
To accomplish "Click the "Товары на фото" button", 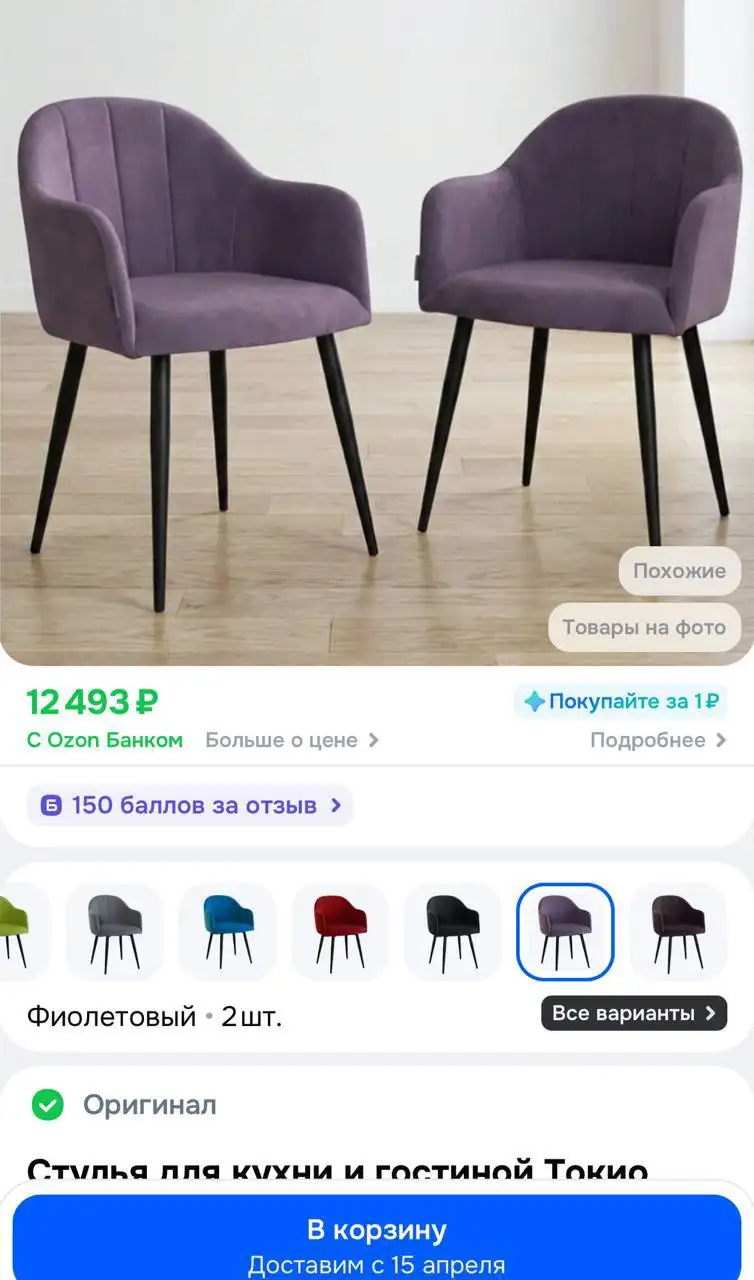I will click(644, 627).
